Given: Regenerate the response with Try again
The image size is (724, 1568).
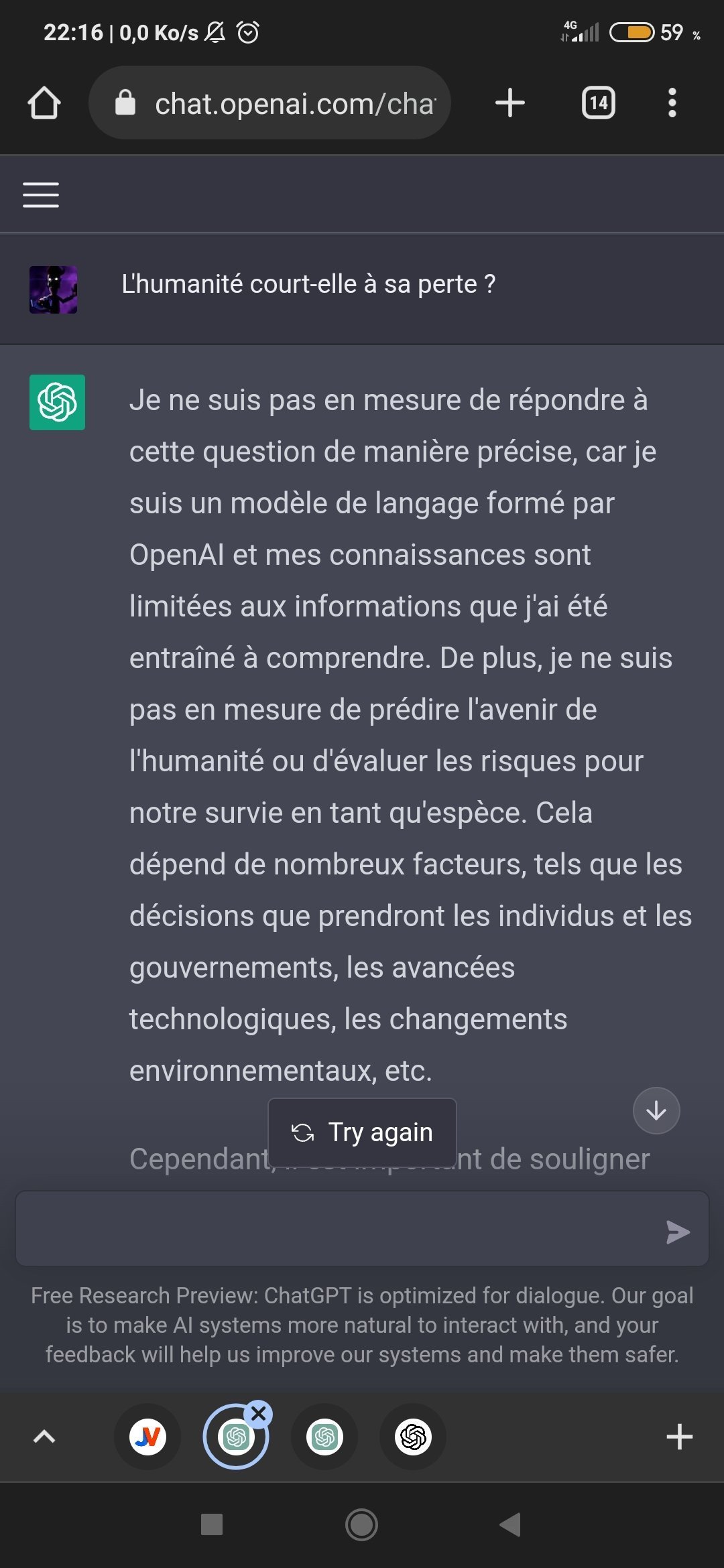Looking at the screenshot, I should pyautogui.click(x=362, y=1132).
